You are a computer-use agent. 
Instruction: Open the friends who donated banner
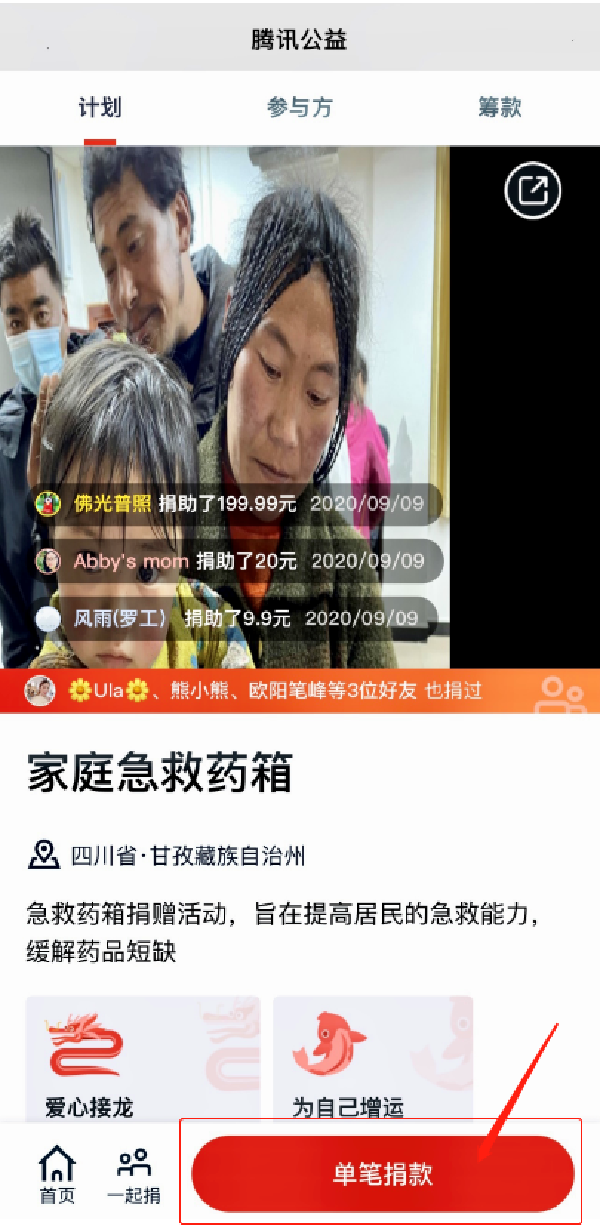tap(300, 691)
